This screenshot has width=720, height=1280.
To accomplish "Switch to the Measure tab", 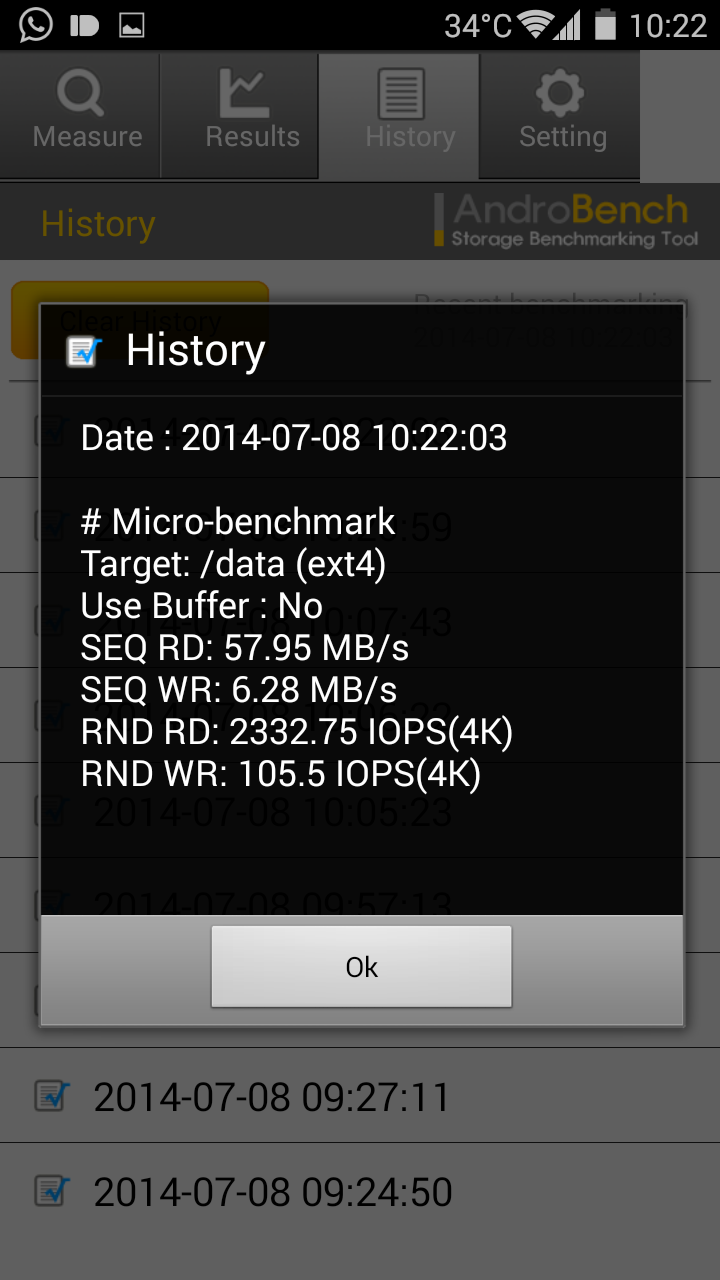I will click(x=80, y=115).
